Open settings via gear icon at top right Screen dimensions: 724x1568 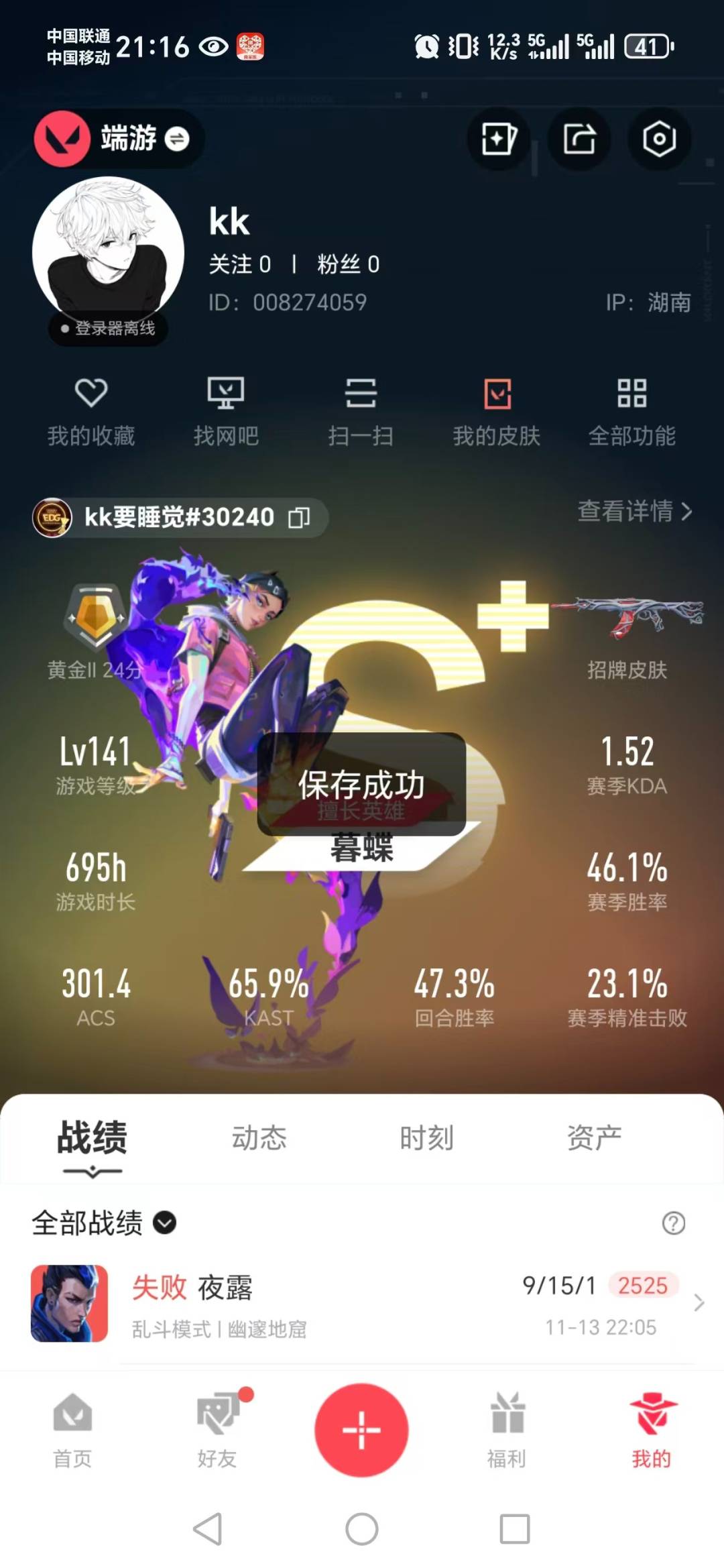pos(659,137)
